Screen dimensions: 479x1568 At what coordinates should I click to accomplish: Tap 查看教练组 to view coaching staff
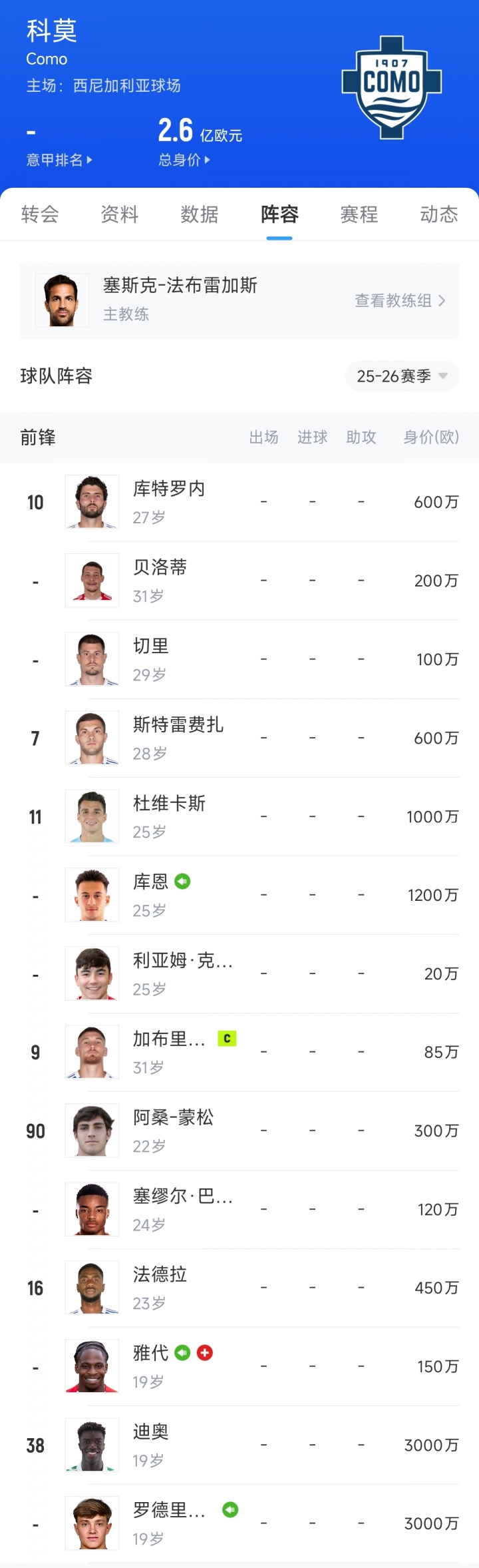coord(399,300)
